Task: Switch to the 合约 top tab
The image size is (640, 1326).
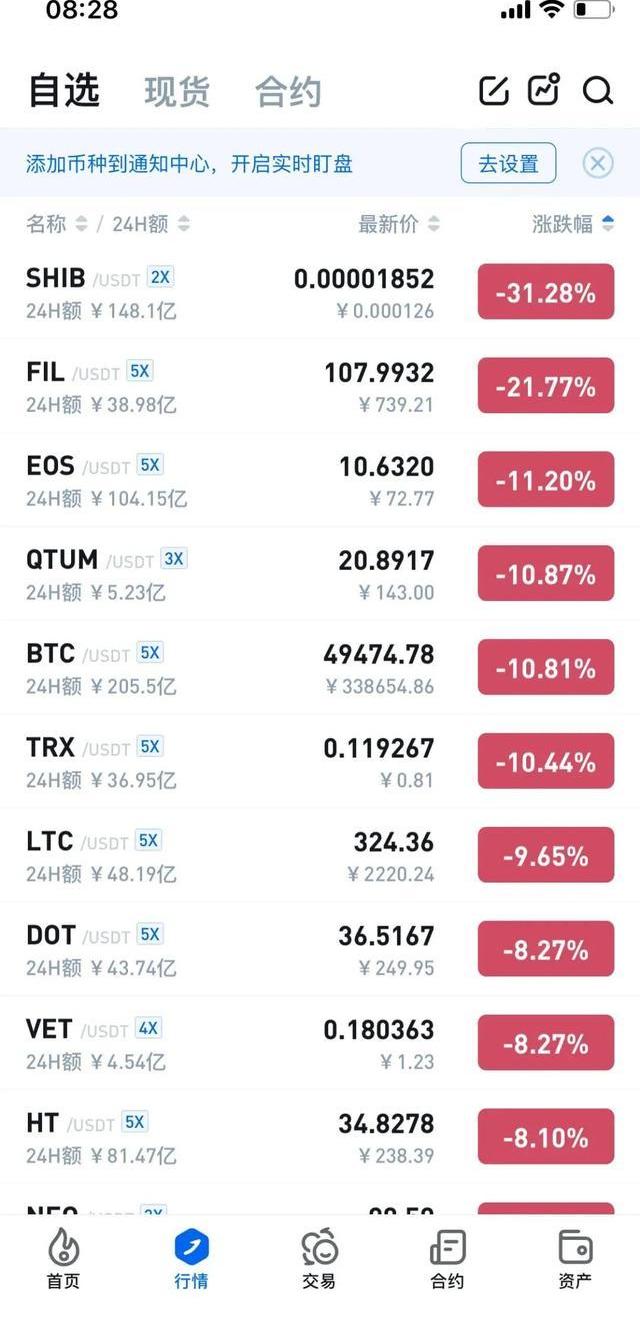Action: (288, 92)
